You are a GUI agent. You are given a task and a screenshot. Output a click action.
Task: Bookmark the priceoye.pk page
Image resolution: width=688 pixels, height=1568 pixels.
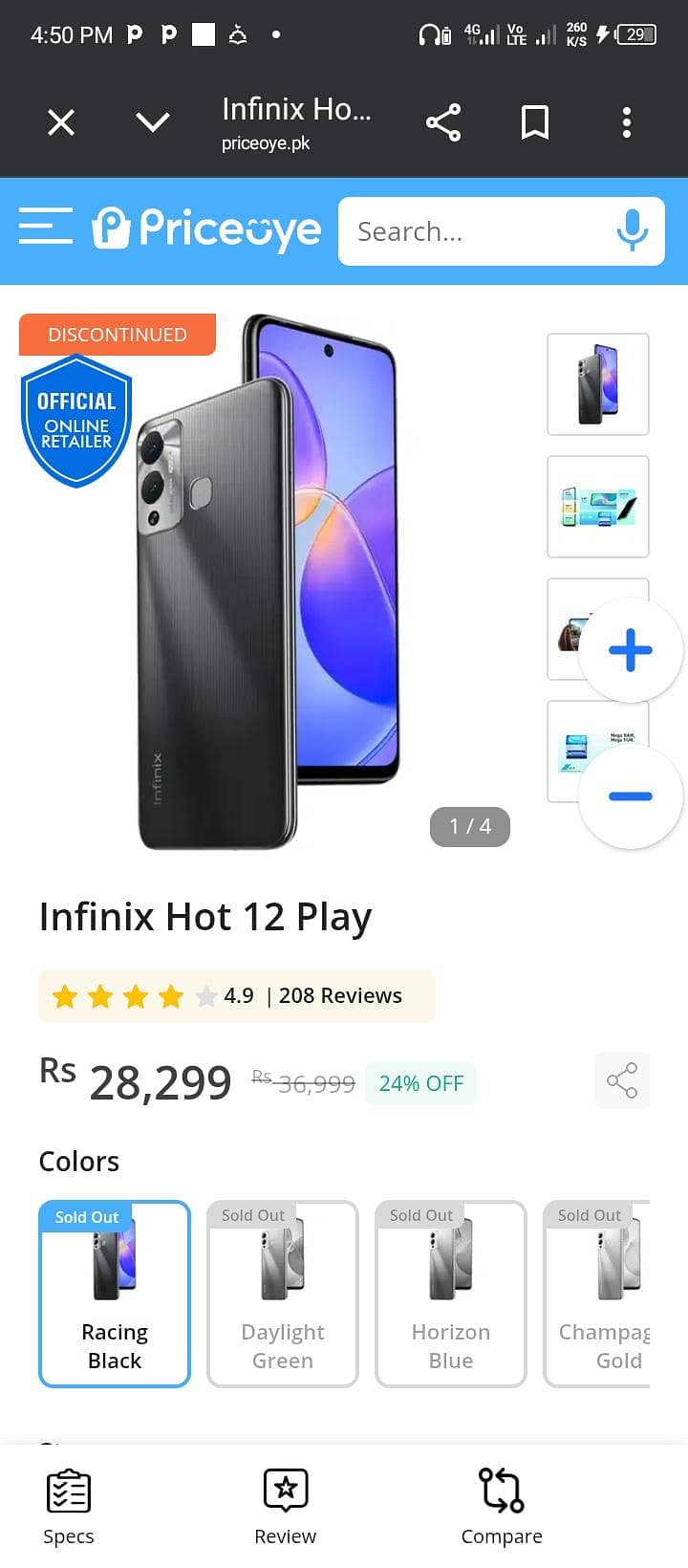pyautogui.click(x=535, y=122)
